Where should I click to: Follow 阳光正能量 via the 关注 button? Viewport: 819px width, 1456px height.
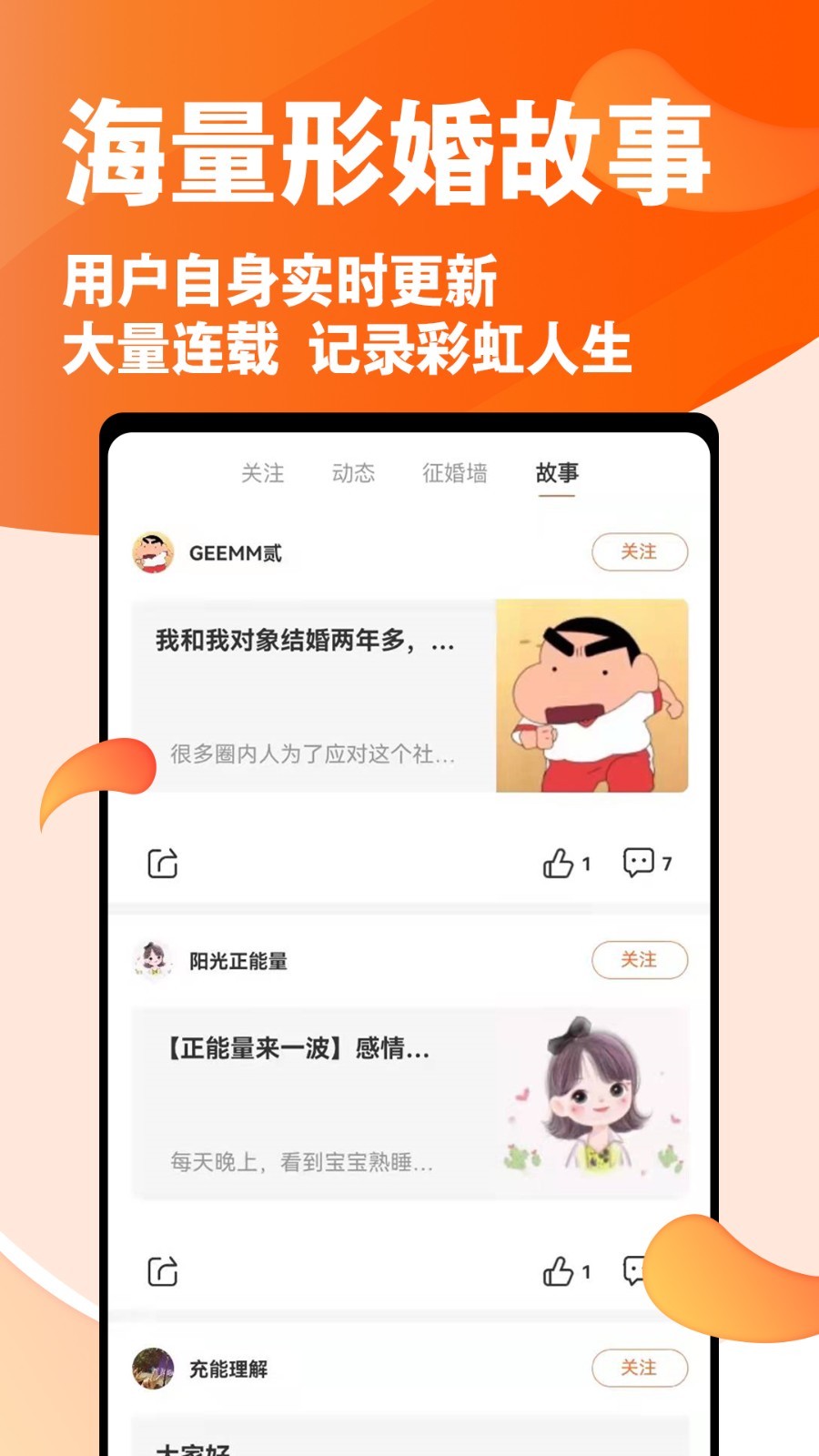(640, 960)
